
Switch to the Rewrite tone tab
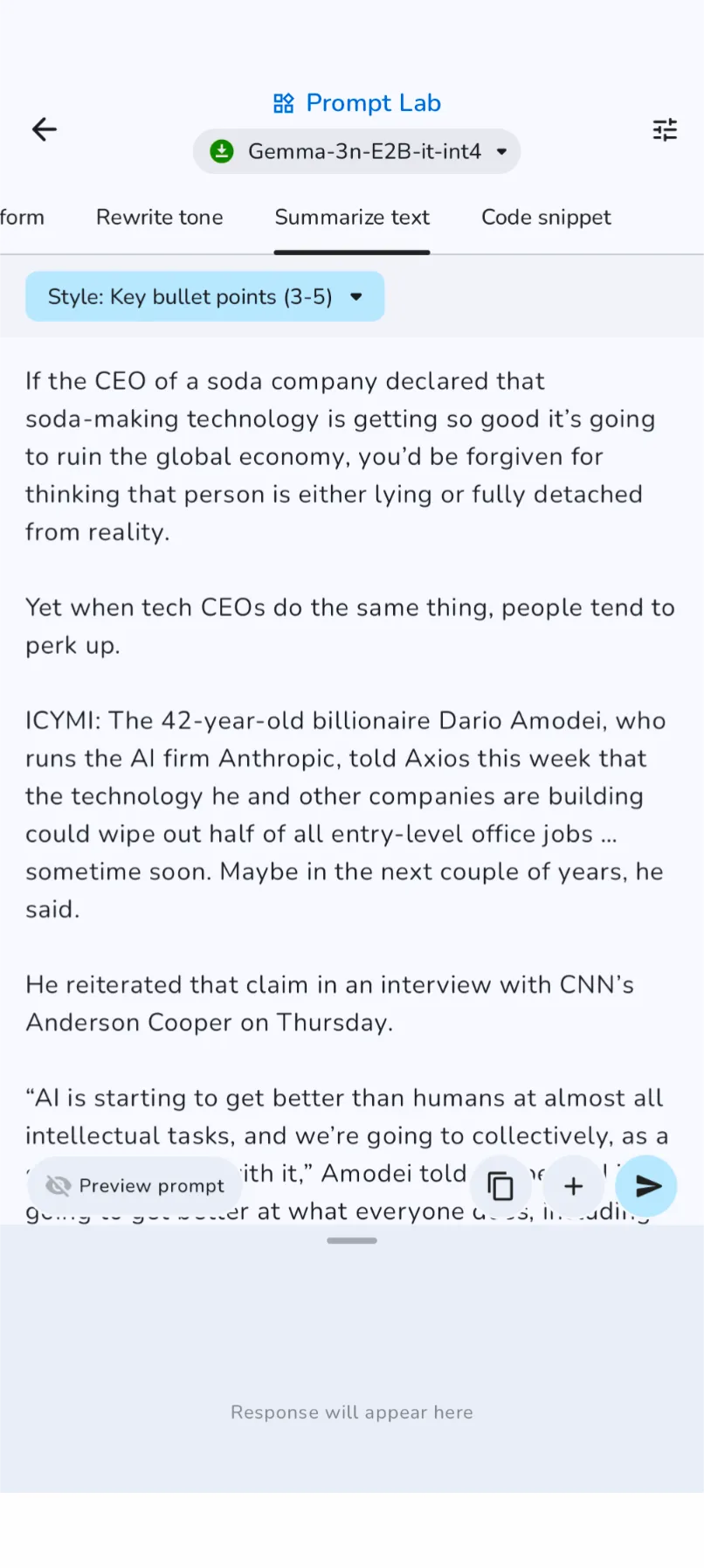[159, 218]
